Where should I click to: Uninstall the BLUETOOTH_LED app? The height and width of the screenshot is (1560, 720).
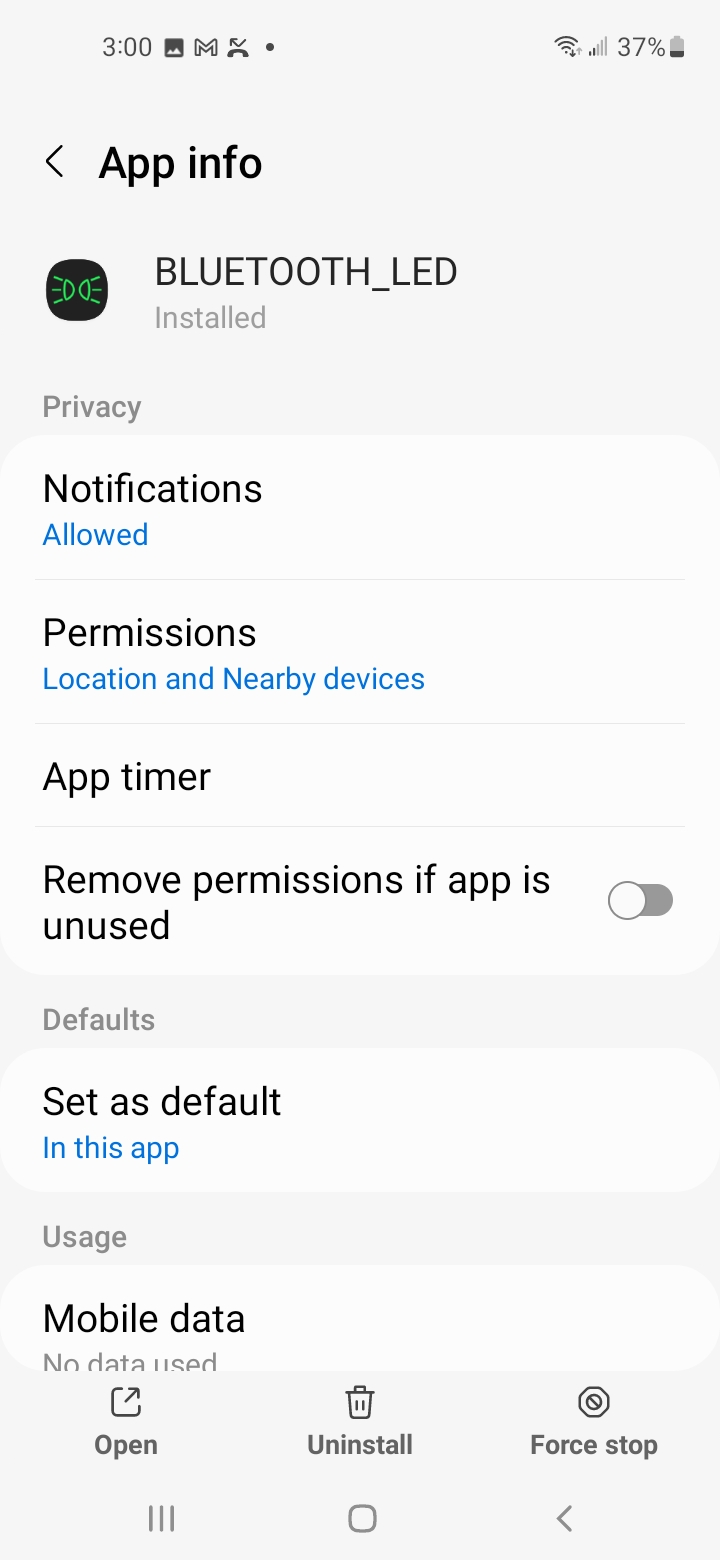360,1421
